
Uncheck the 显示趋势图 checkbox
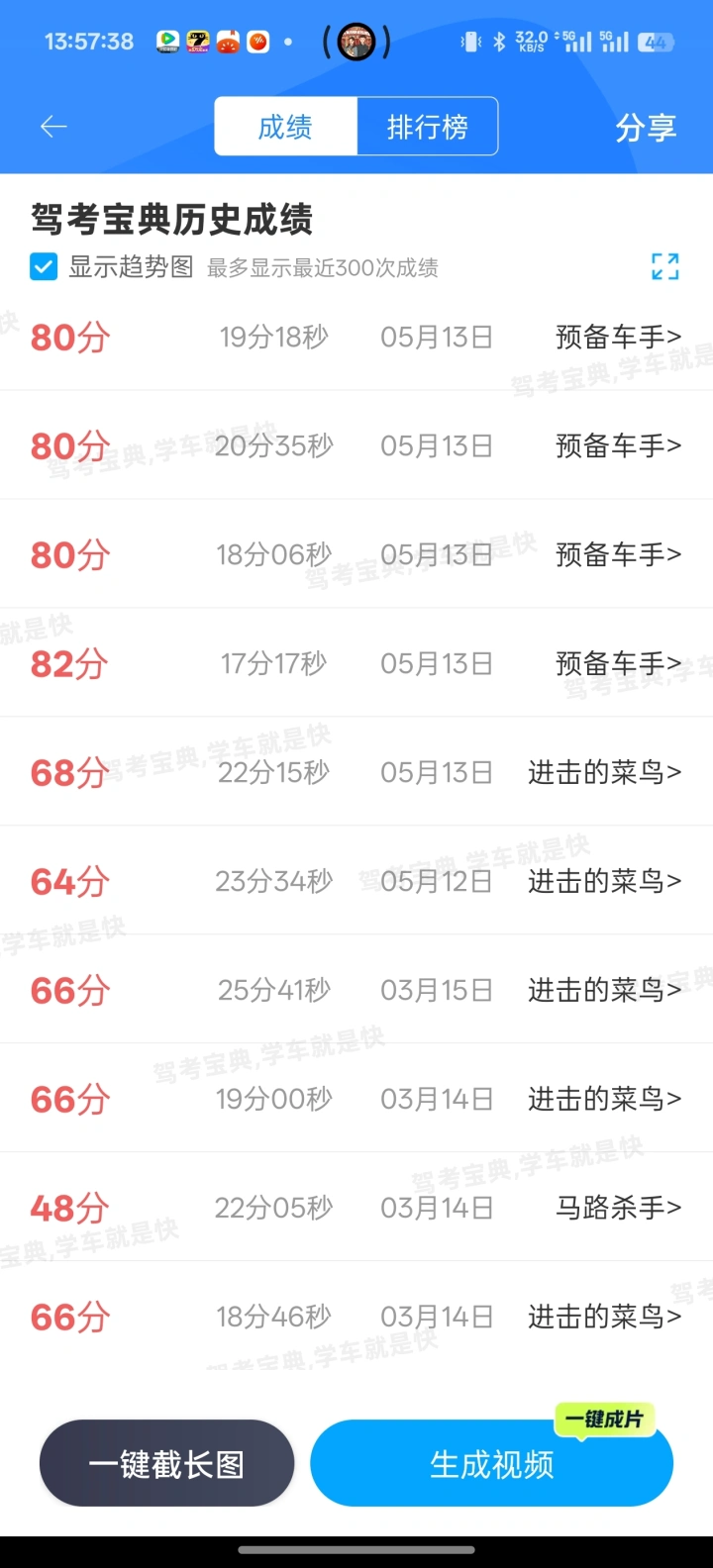[44, 266]
